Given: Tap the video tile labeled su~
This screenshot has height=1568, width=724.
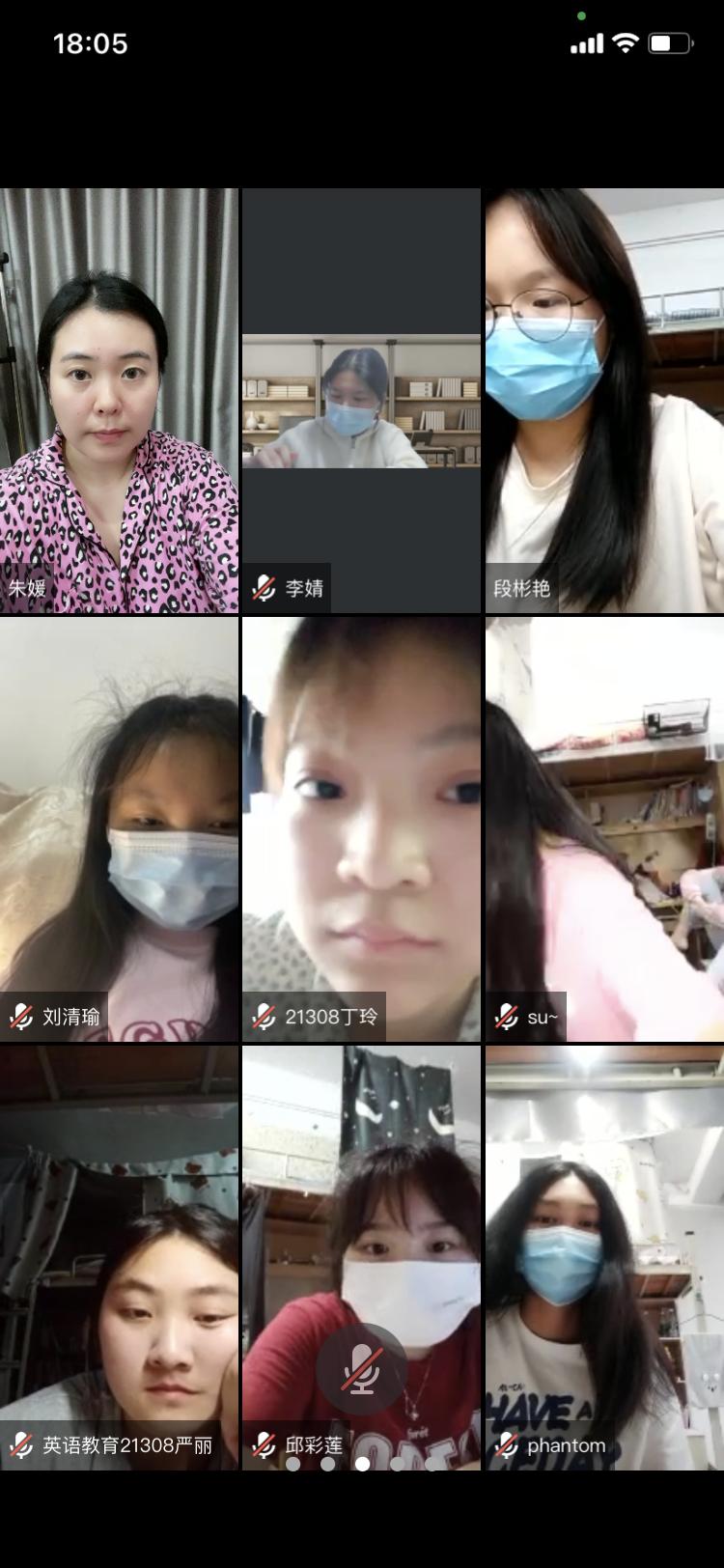Looking at the screenshot, I should pyautogui.click(x=604, y=828).
